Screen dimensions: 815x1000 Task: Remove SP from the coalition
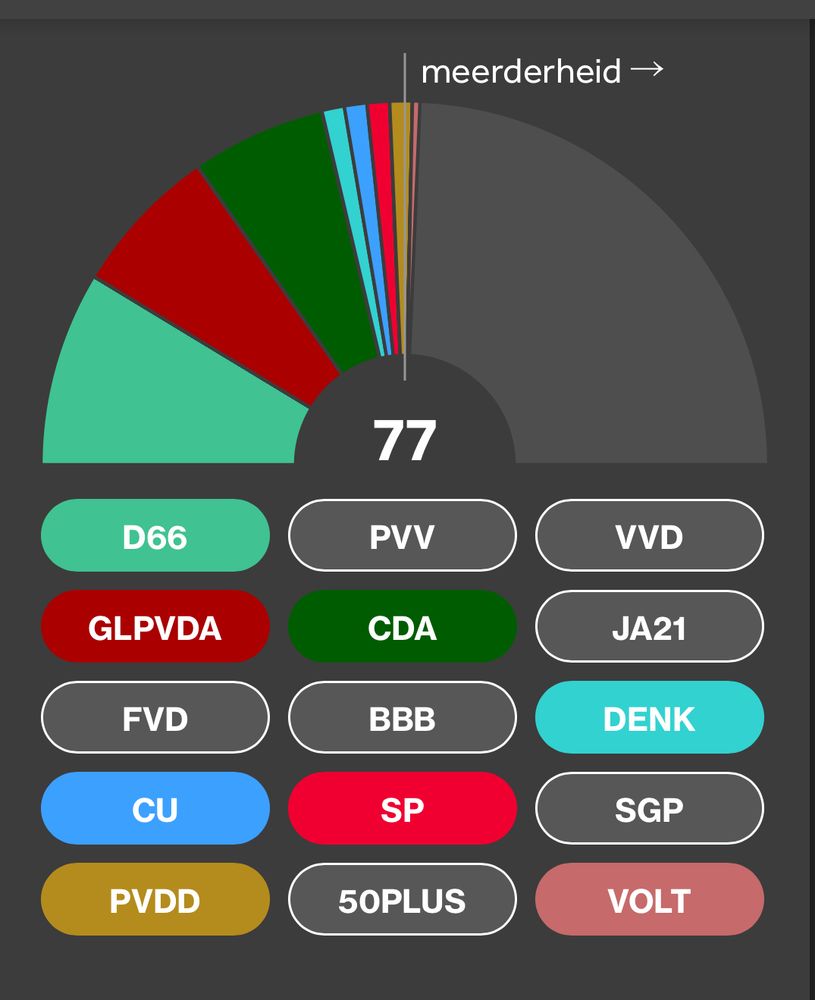pyautogui.click(x=402, y=808)
